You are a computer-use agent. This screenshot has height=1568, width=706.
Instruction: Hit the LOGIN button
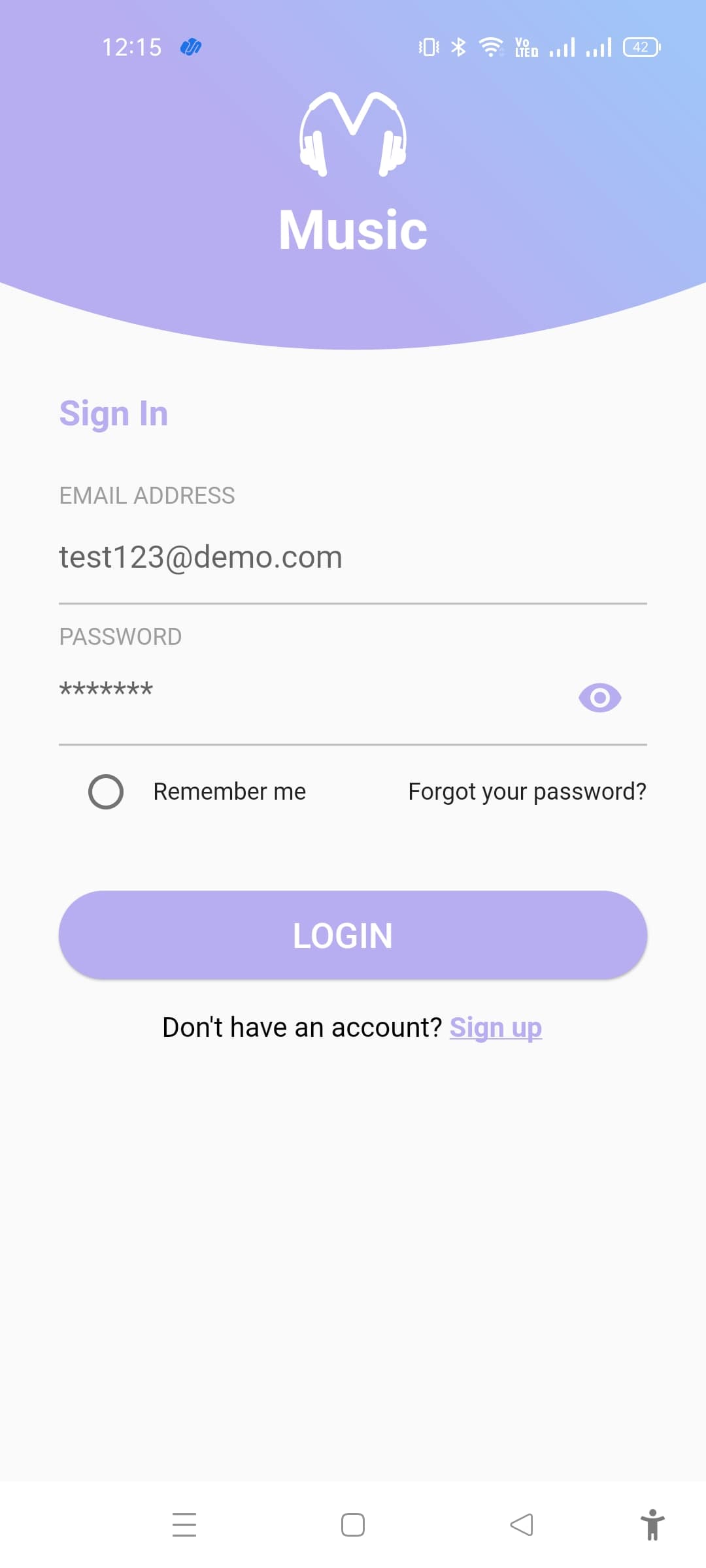coord(353,935)
